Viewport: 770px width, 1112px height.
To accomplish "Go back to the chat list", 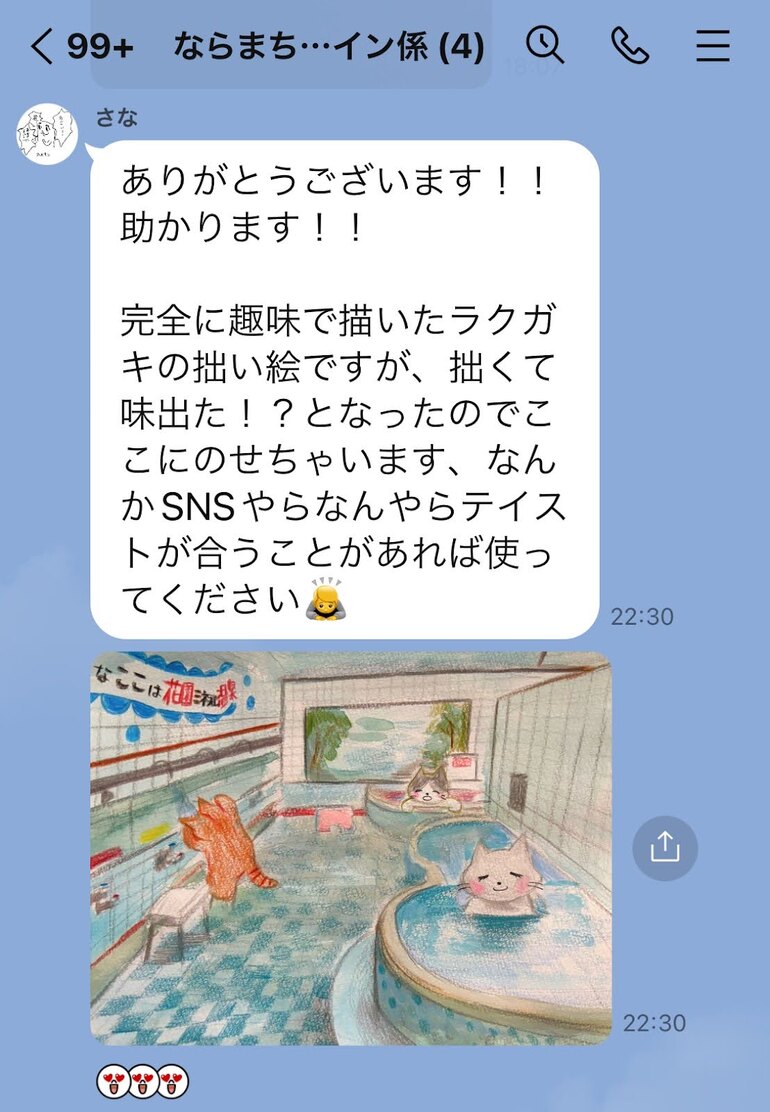I will (x=42, y=47).
